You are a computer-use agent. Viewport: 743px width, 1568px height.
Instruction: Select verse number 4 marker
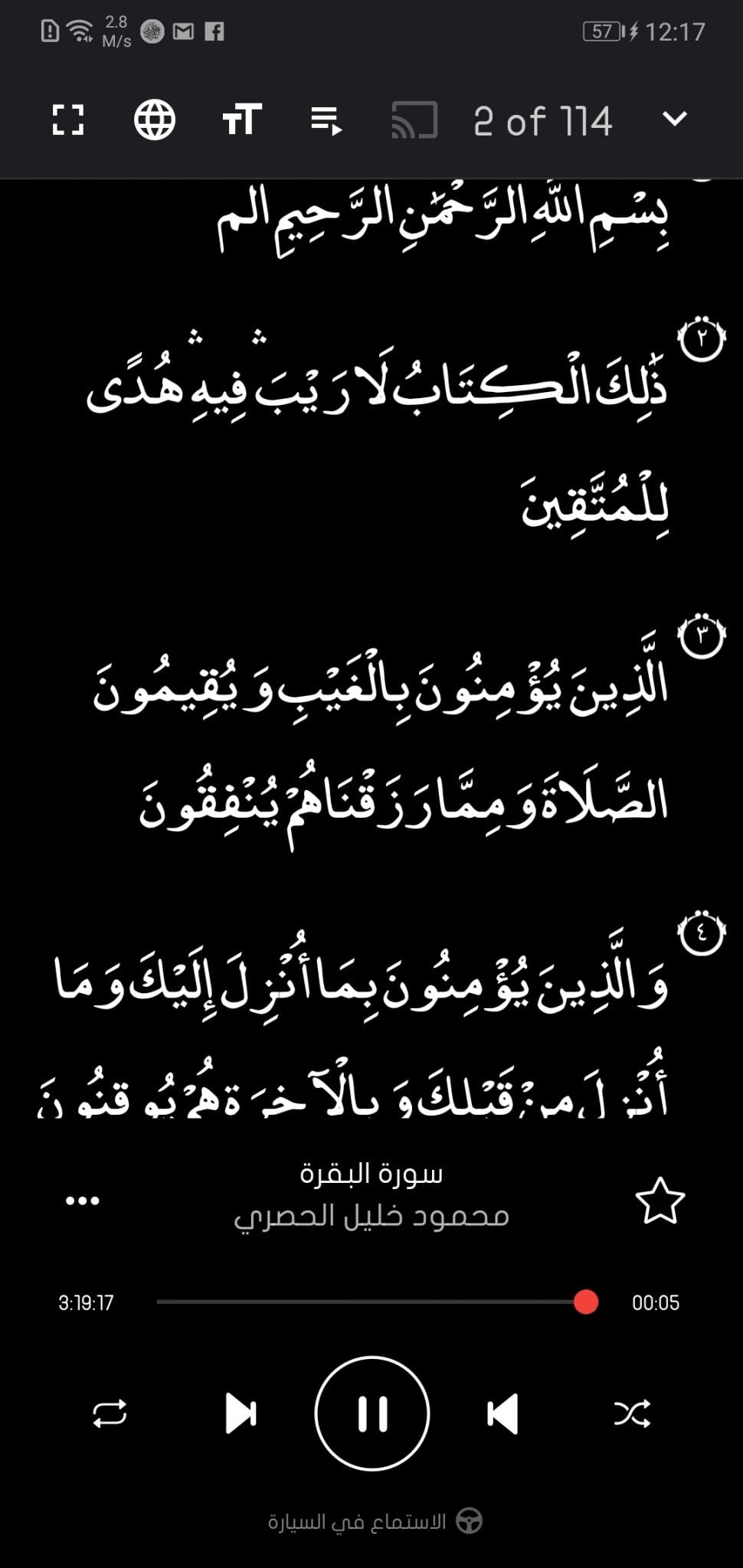pos(702,933)
